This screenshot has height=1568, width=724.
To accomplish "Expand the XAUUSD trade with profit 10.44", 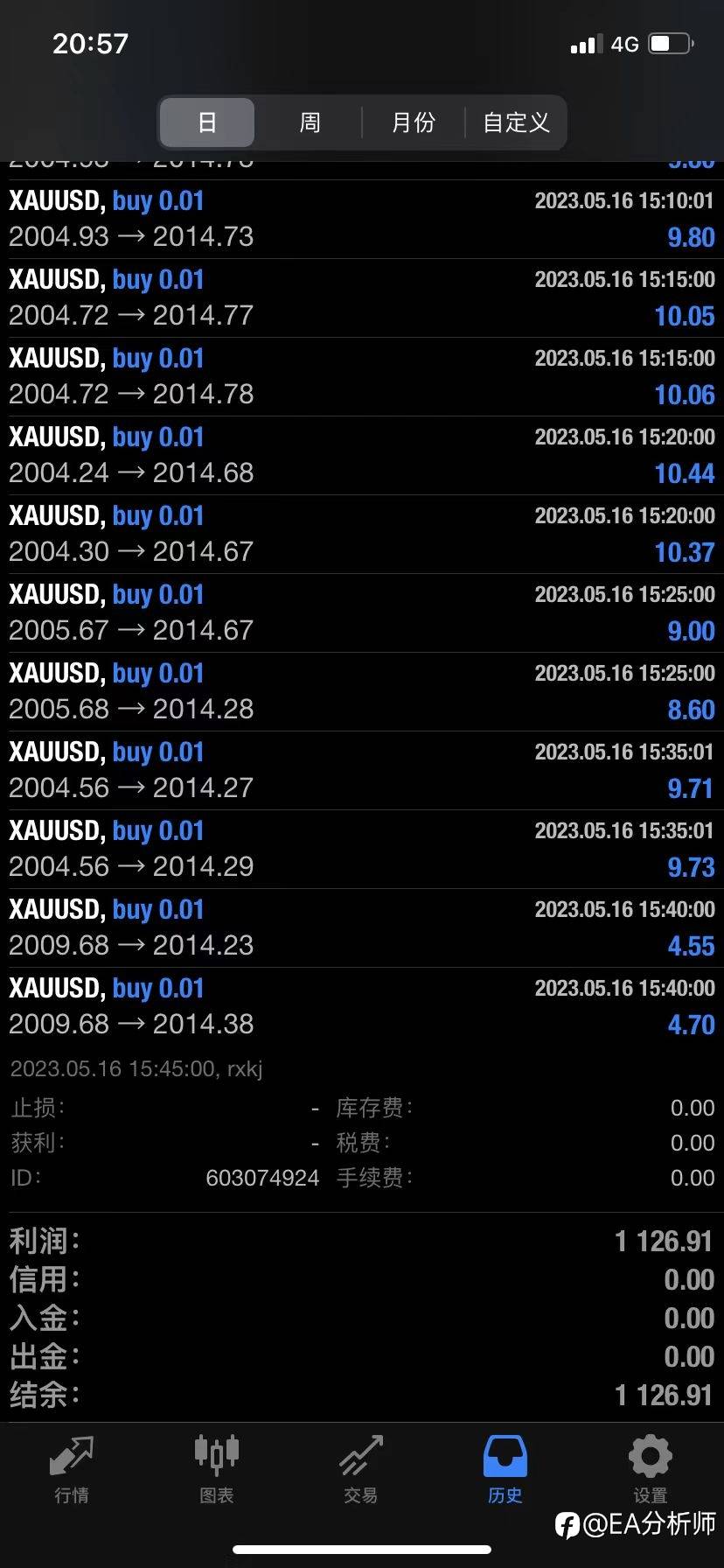I will click(362, 456).
